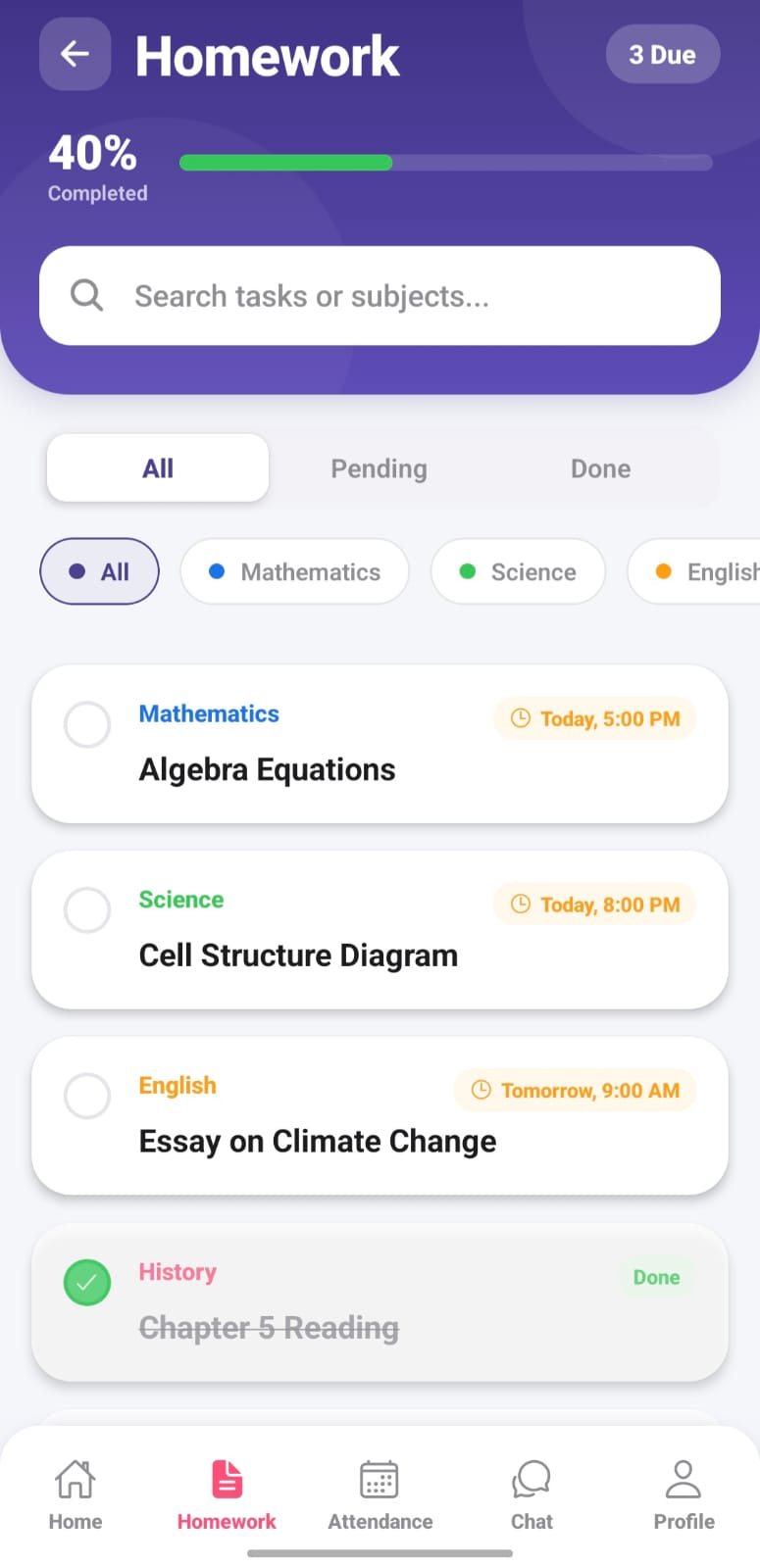Open the Attendance tab
The image size is (760, 1568).
pos(380,1494)
